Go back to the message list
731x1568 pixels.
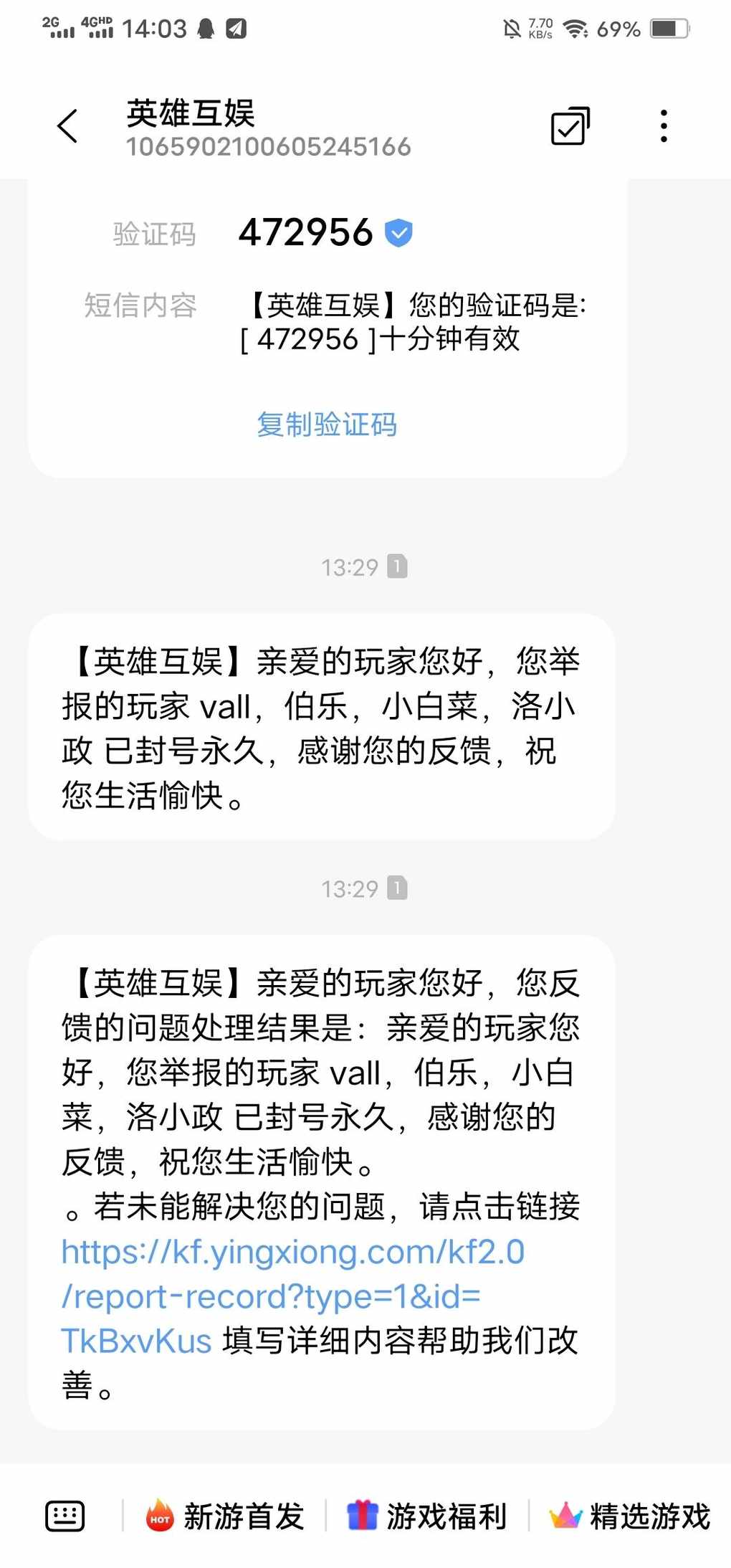(x=67, y=127)
